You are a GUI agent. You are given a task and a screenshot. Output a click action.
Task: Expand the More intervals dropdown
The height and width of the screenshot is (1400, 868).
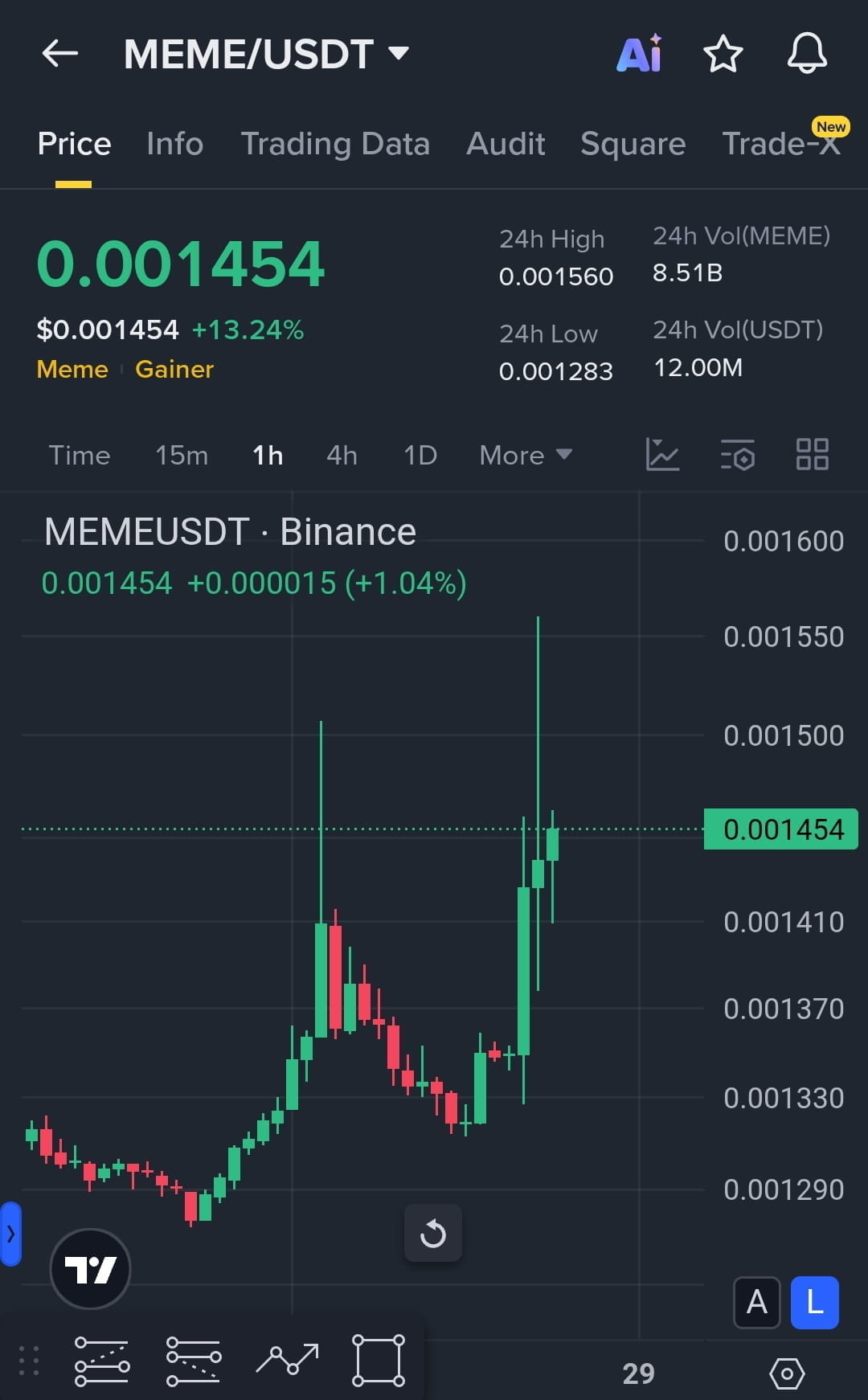click(525, 455)
